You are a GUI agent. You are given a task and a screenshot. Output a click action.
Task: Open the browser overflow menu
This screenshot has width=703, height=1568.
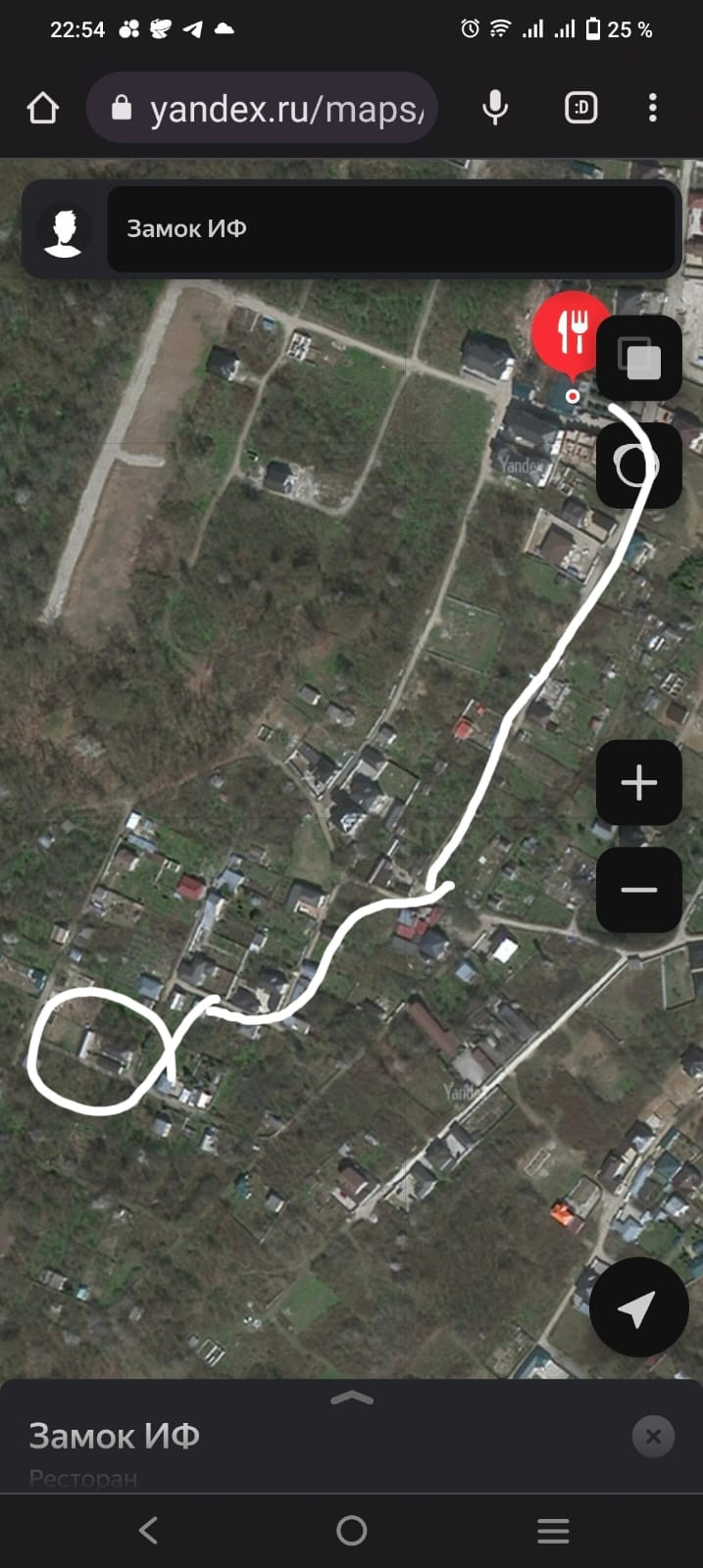[653, 108]
